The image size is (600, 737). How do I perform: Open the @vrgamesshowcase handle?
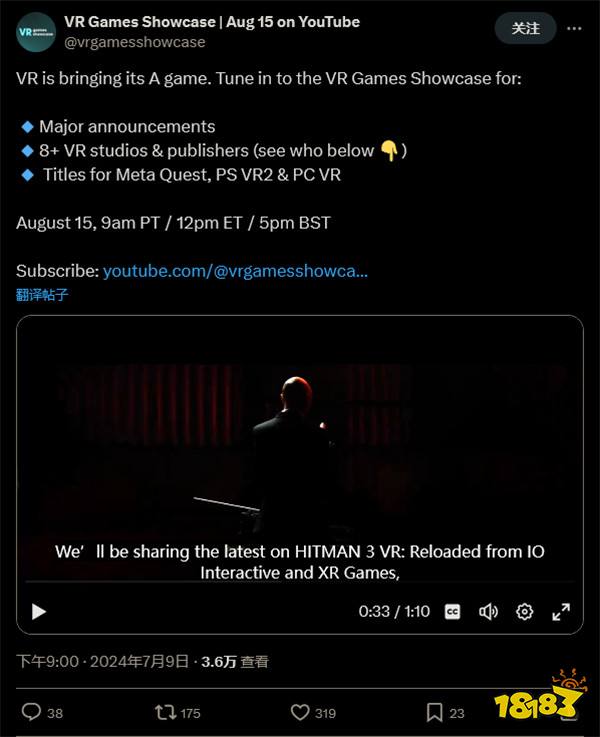[135, 42]
